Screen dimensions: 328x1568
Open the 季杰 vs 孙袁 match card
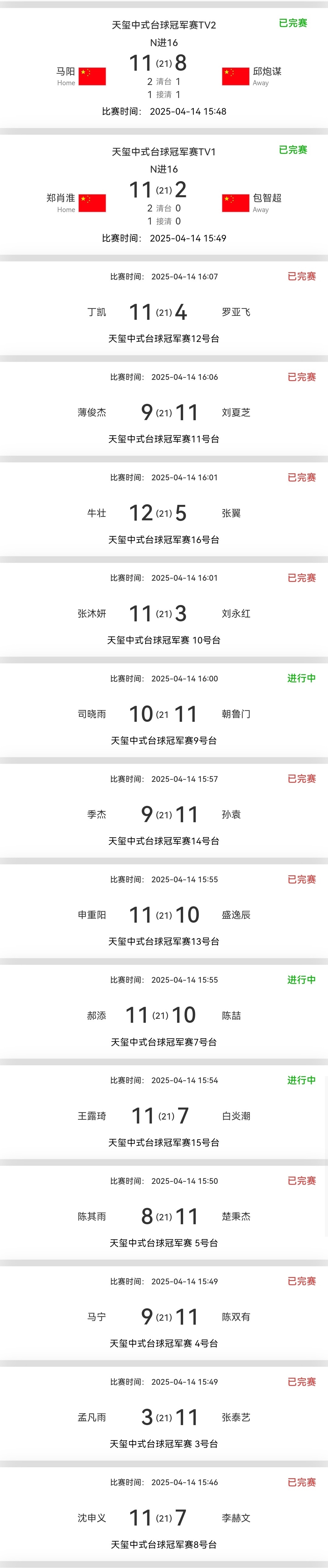pyautogui.click(x=163, y=814)
